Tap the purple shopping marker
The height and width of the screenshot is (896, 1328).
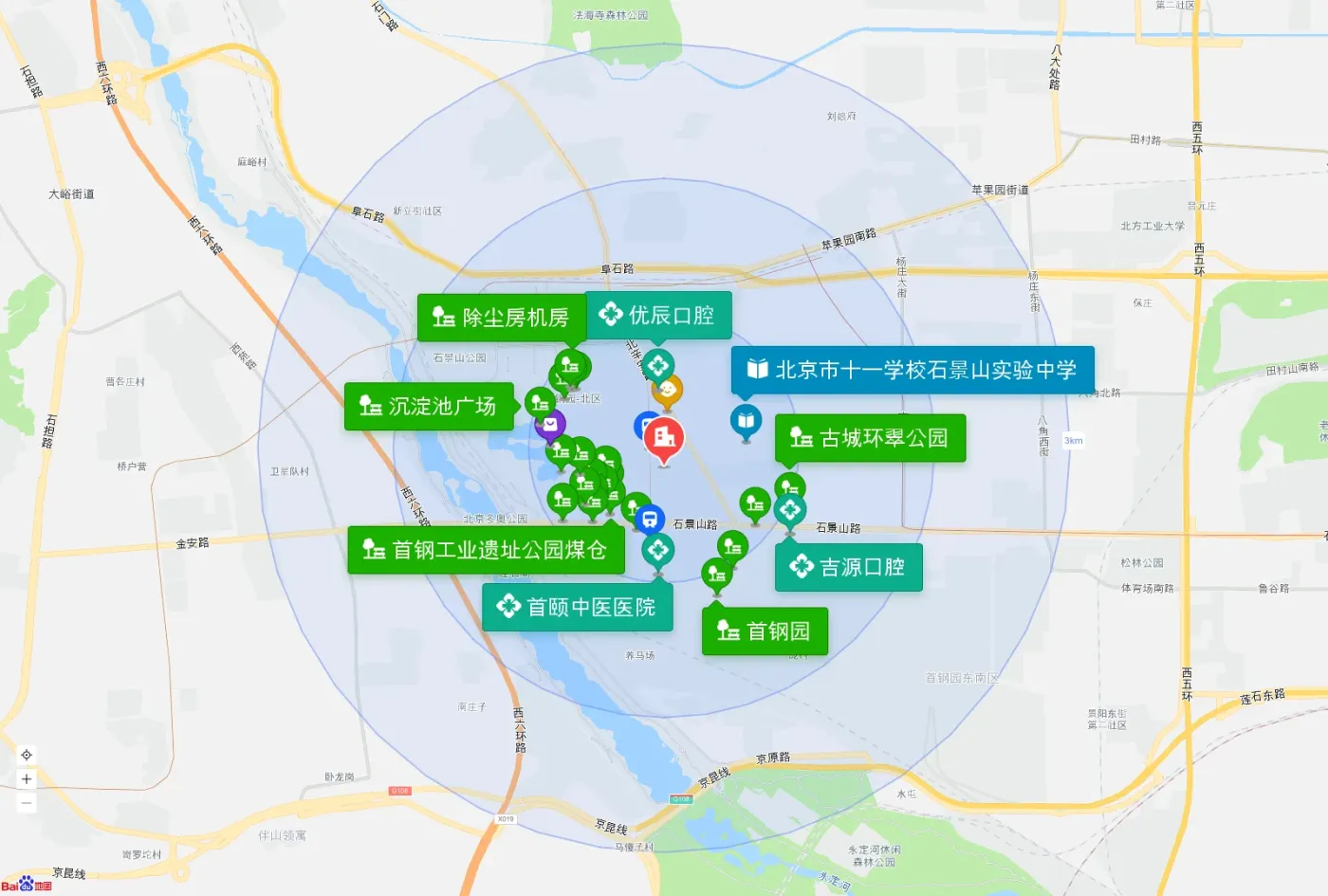click(x=550, y=425)
